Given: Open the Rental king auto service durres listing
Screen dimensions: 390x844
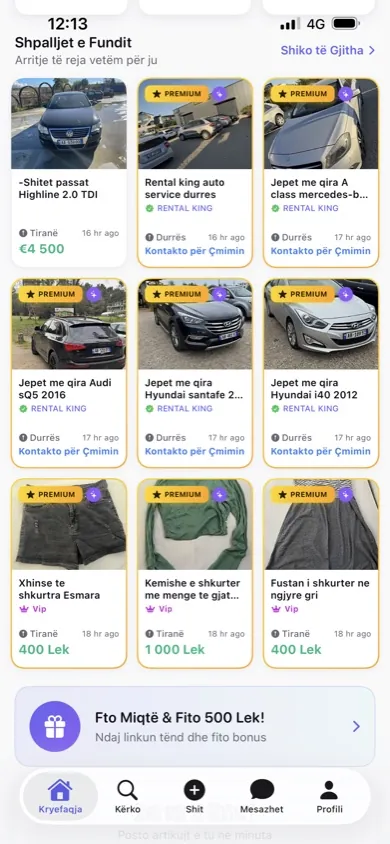Looking at the screenshot, I should pos(195,172).
